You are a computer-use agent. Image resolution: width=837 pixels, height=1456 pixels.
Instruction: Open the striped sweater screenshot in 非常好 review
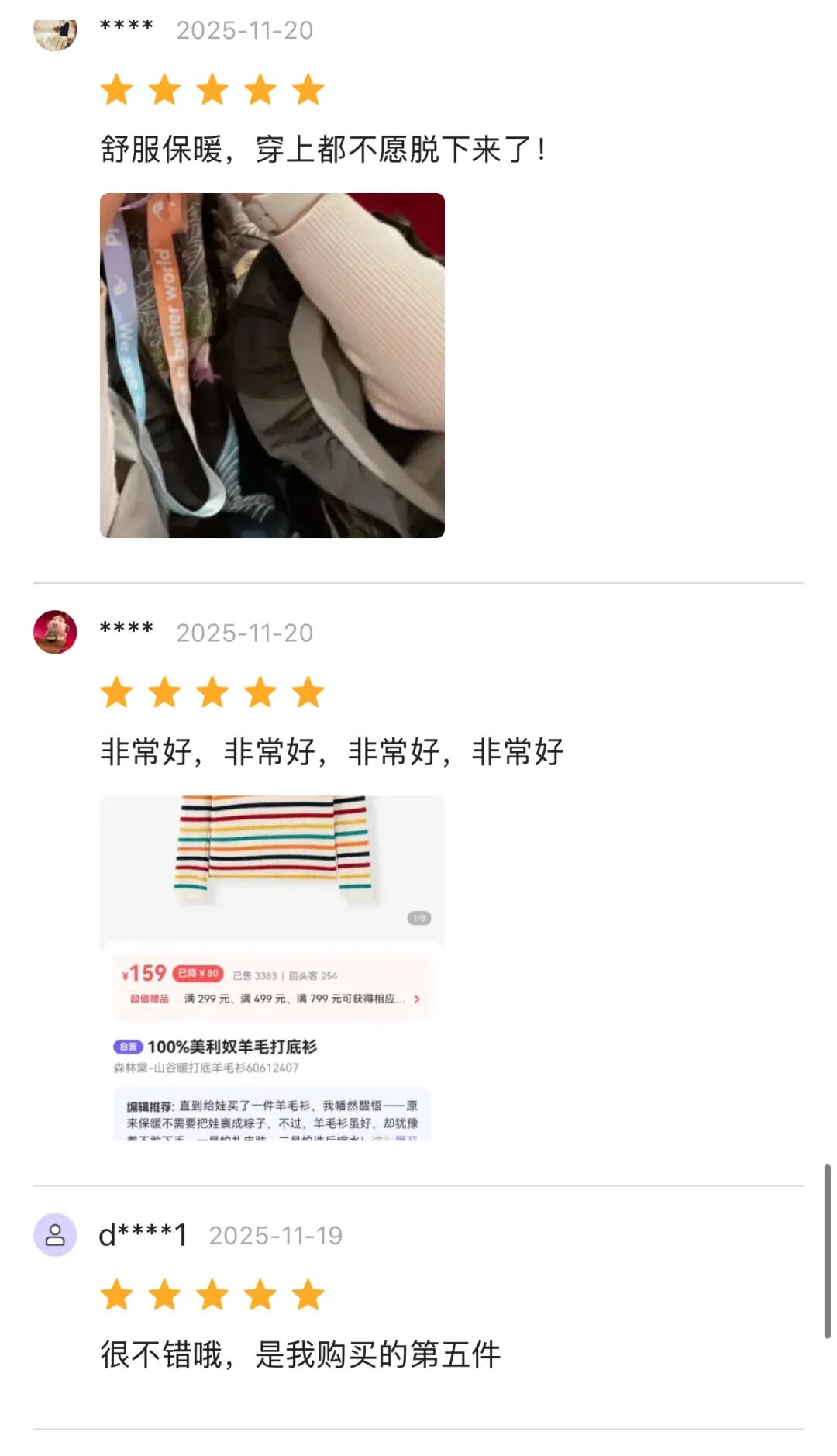point(272,968)
